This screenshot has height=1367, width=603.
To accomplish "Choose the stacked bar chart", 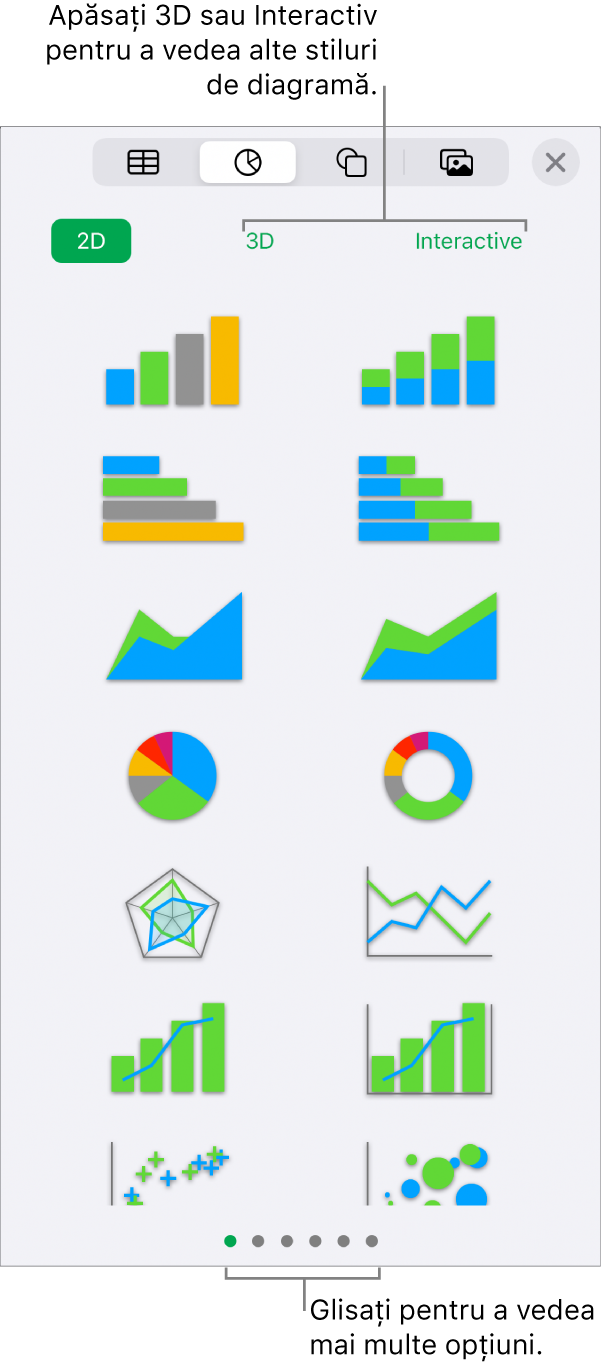I will pyautogui.click(x=428, y=498).
